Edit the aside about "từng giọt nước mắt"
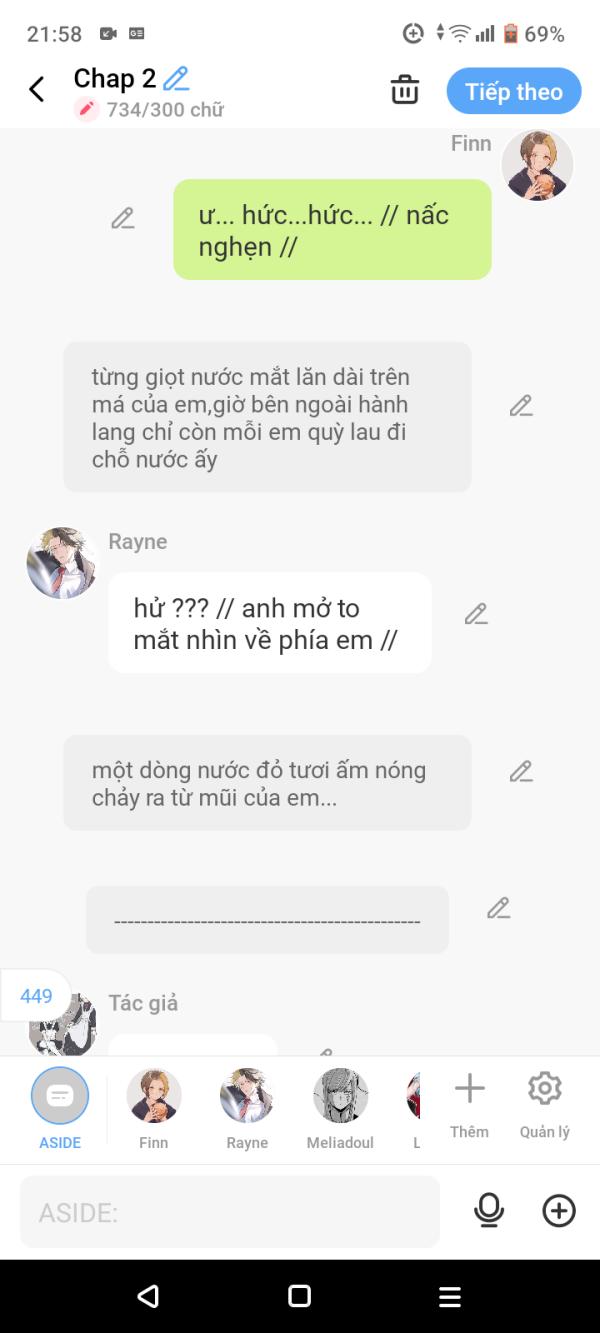The image size is (600, 1333). coord(521,406)
